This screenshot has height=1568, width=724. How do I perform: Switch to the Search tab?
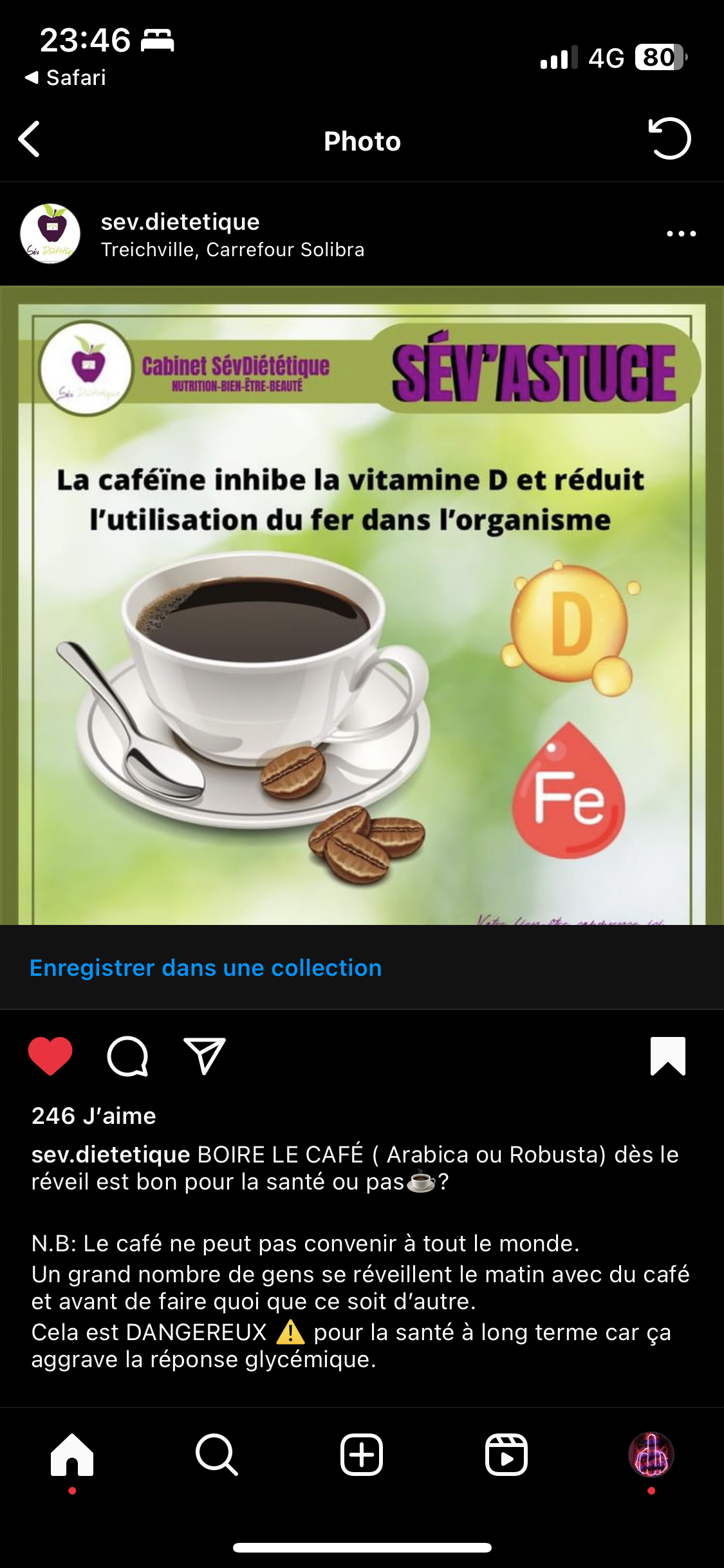[217, 1455]
